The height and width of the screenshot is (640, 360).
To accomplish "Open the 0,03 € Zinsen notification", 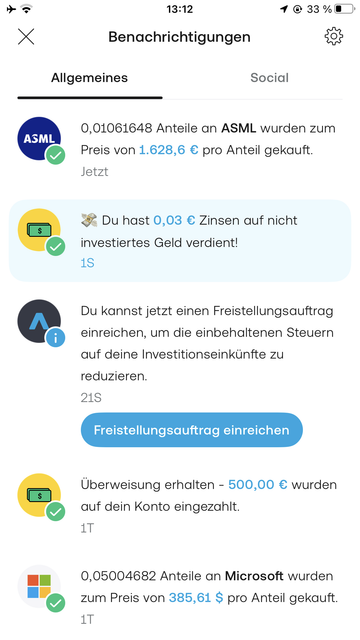I will [180, 241].
